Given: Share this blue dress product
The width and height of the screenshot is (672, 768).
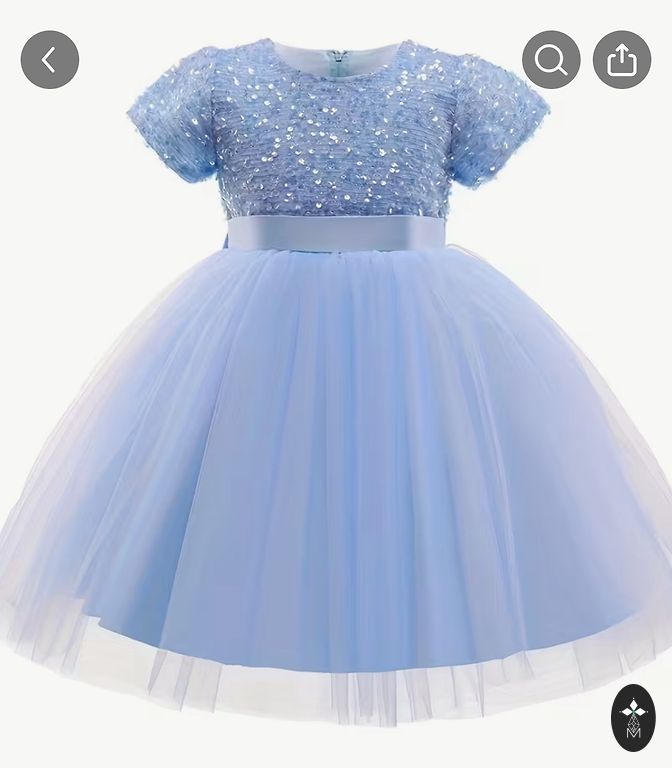Looking at the screenshot, I should pyautogui.click(x=622, y=60).
